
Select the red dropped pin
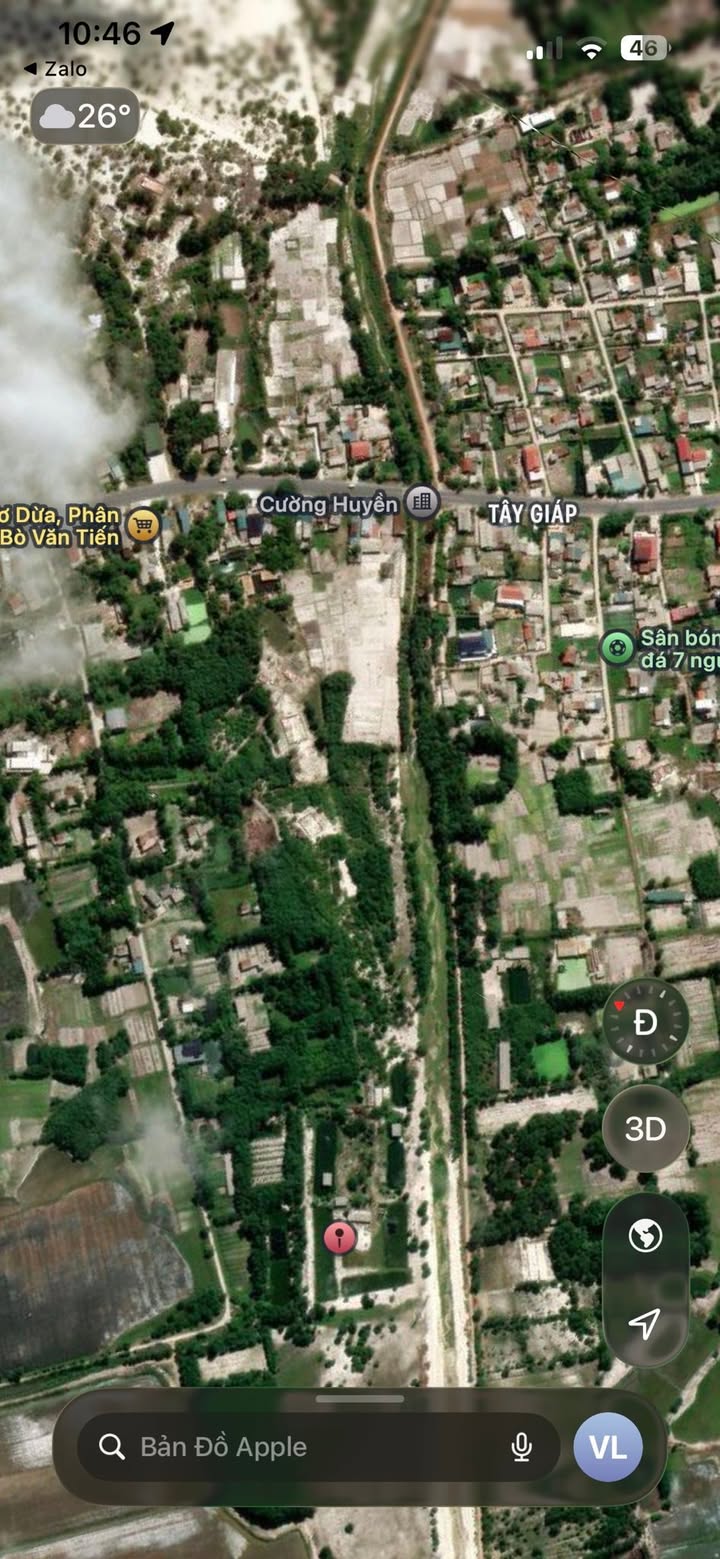tap(340, 1238)
